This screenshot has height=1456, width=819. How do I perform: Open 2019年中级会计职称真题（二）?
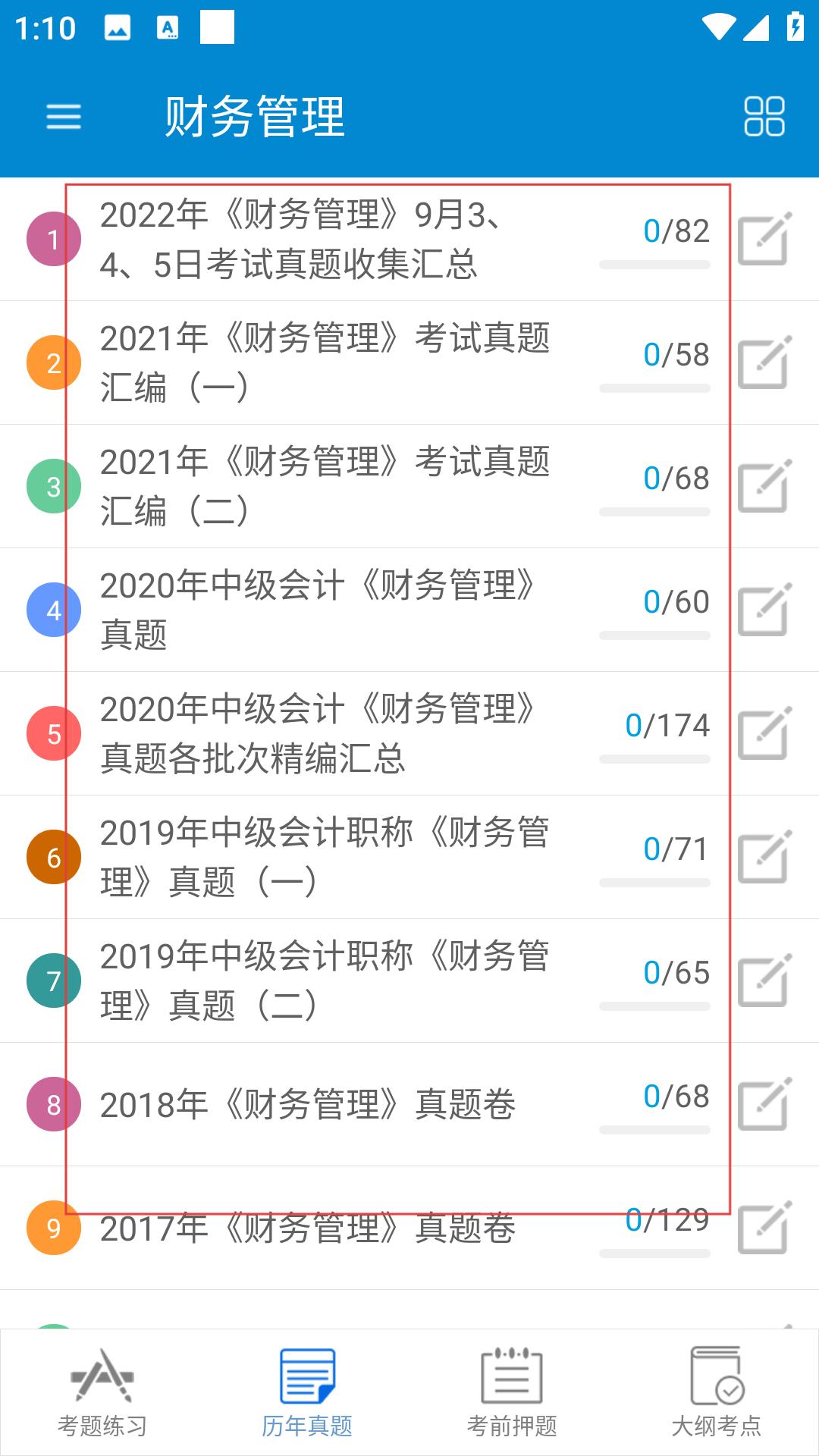tap(409, 981)
